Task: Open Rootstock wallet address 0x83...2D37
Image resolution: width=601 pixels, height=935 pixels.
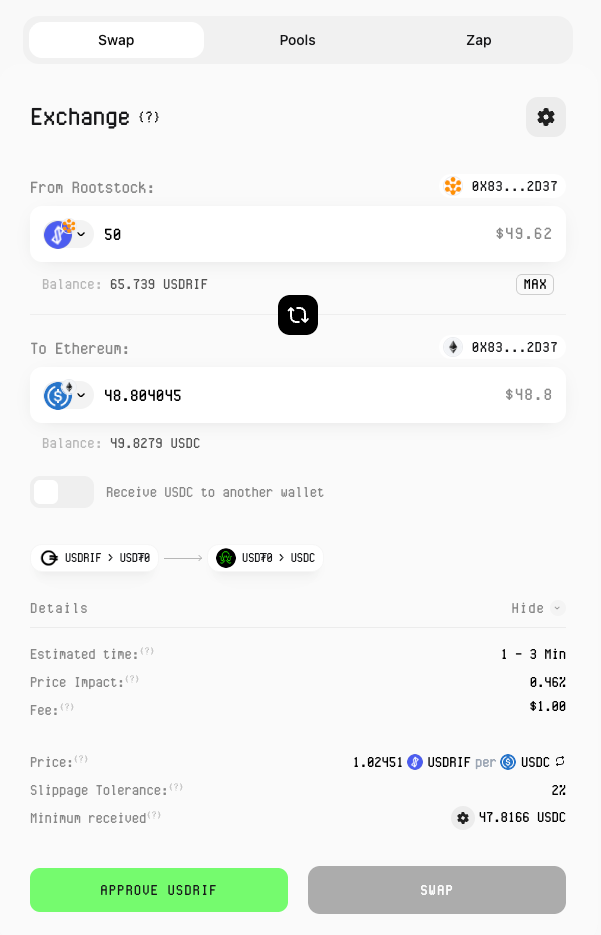Action: (504, 186)
